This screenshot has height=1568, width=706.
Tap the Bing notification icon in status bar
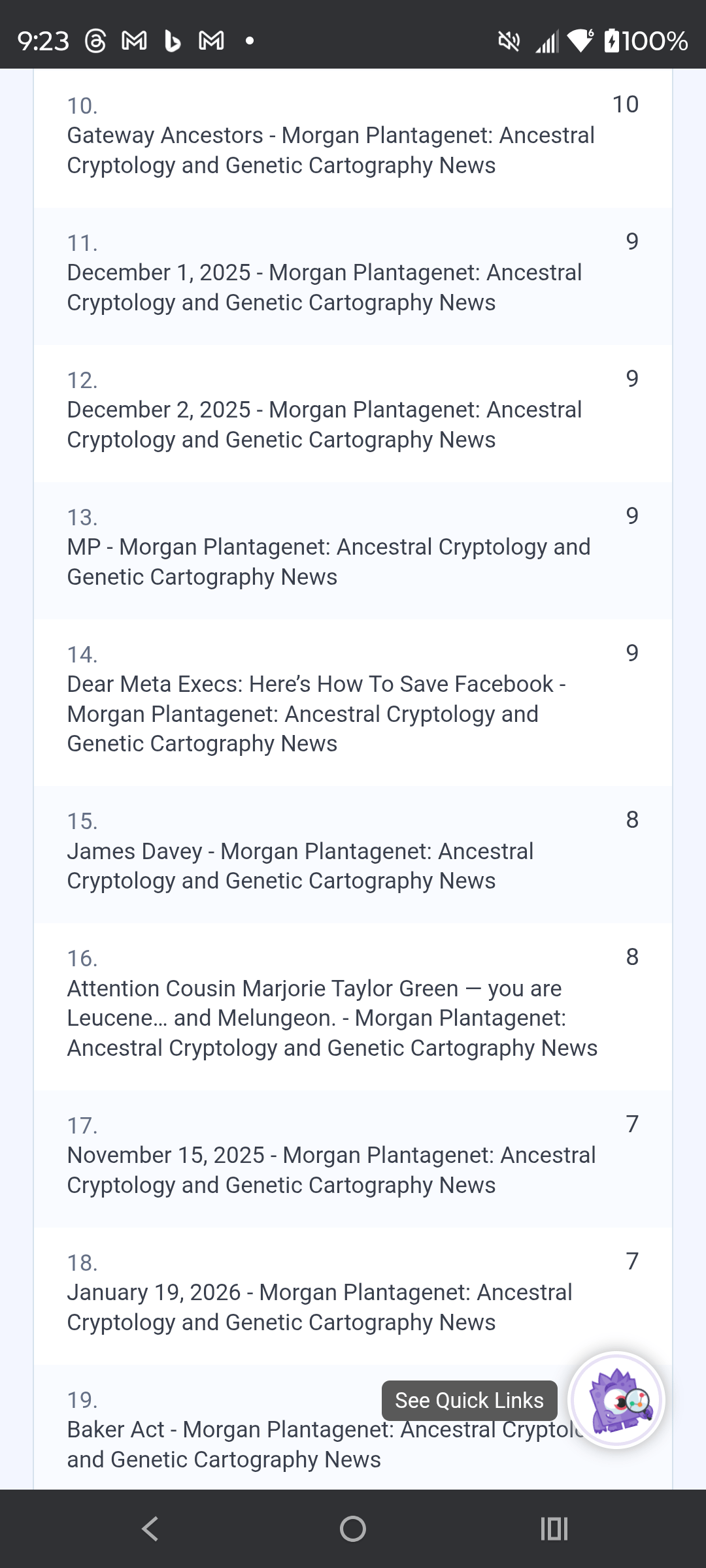(x=171, y=41)
